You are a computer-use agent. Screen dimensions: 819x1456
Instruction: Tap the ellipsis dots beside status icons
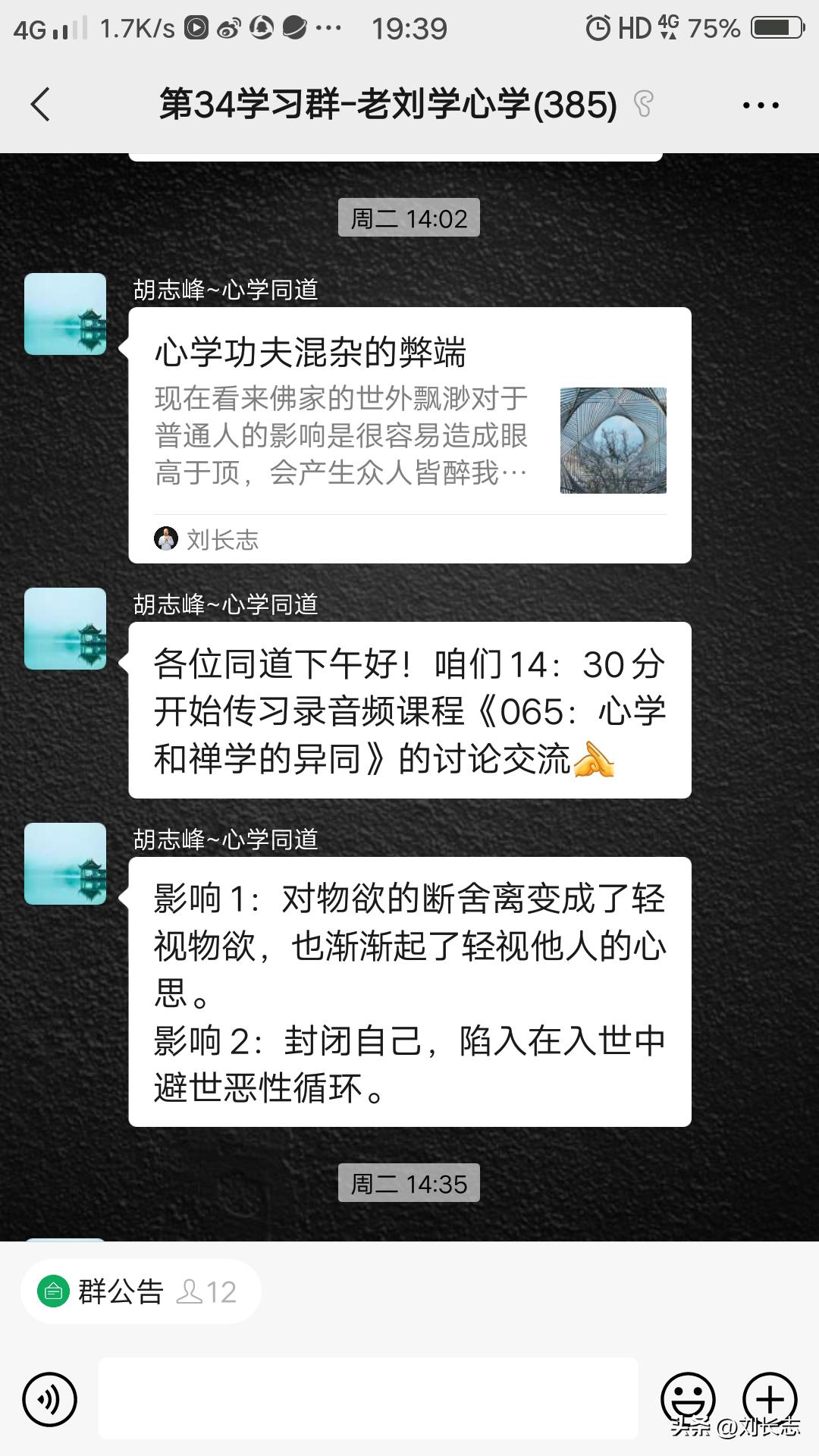click(328, 27)
